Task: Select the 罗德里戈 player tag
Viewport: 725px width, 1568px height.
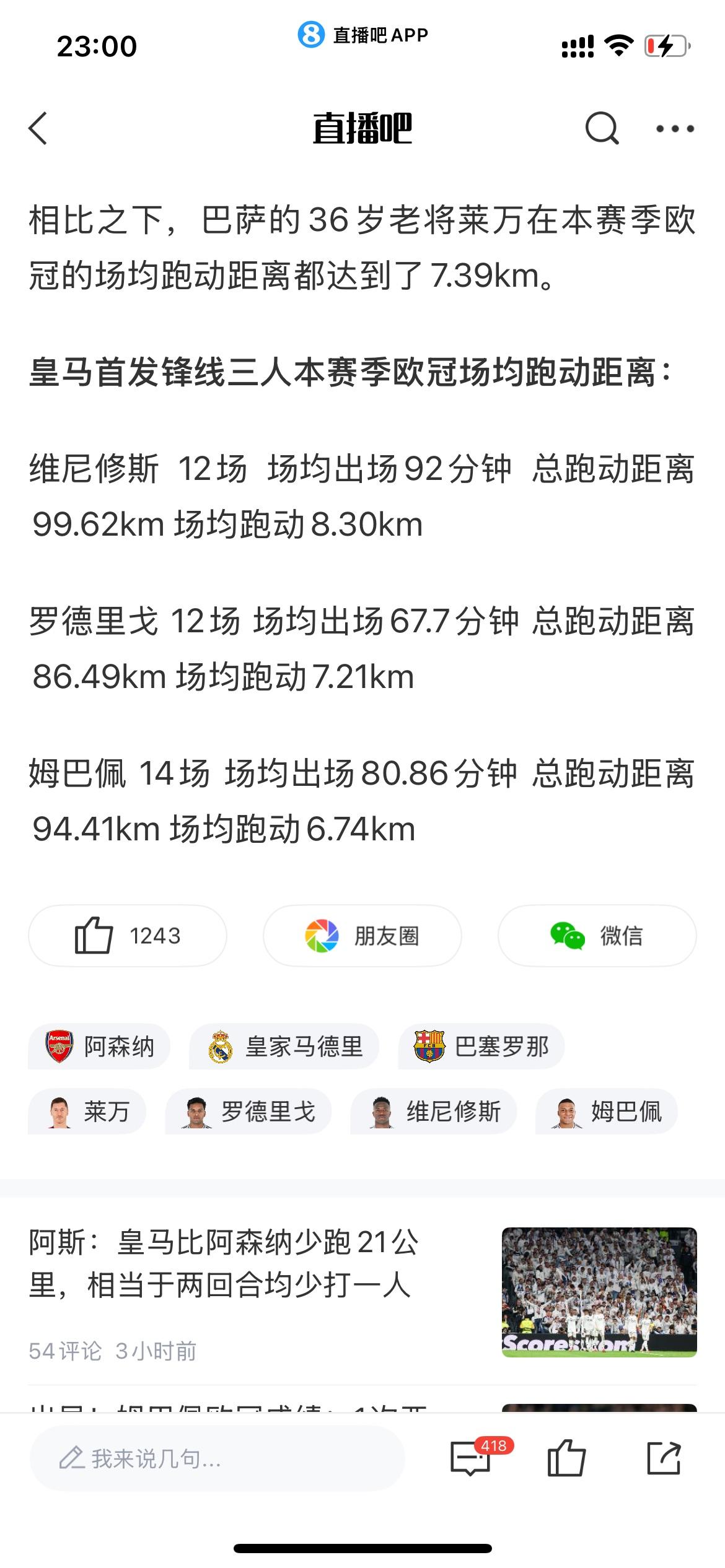Action: coord(248,1112)
